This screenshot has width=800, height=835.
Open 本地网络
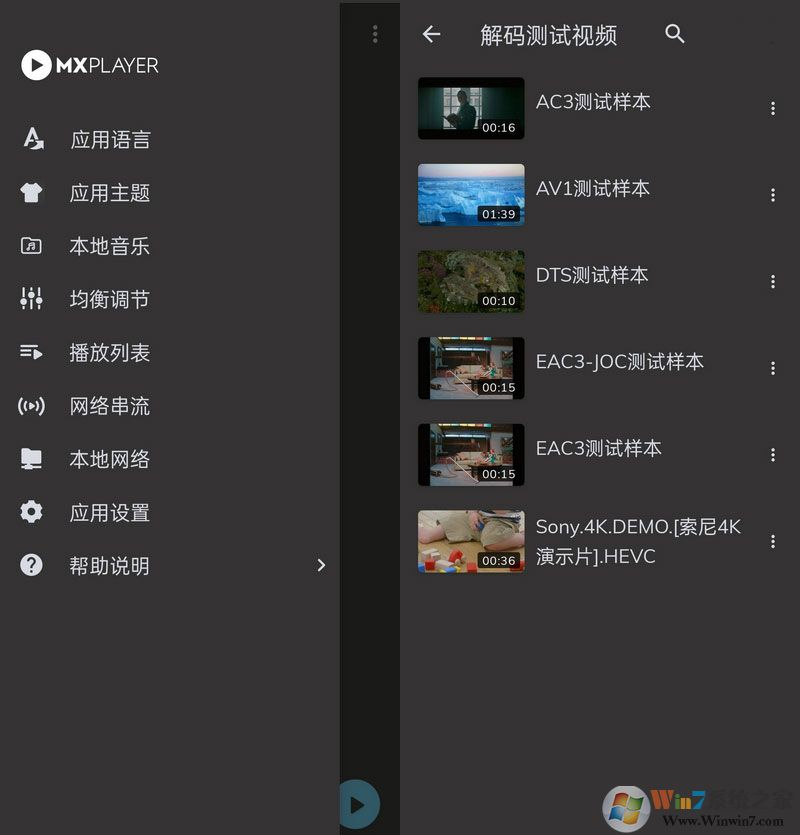click(x=109, y=459)
